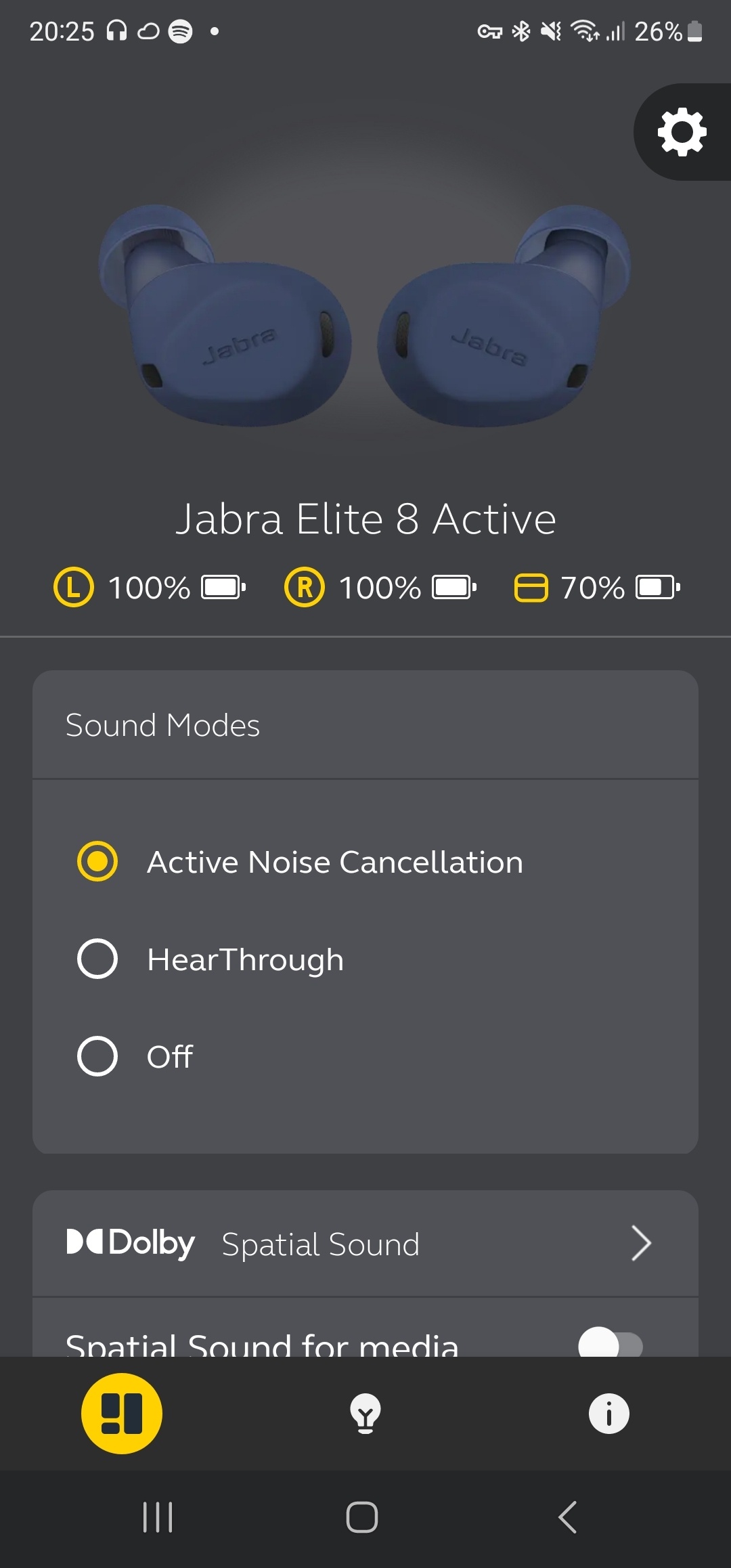Screen dimensions: 731x1568
Task: Switch to the dashboard tab
Action: [122, 1414]
